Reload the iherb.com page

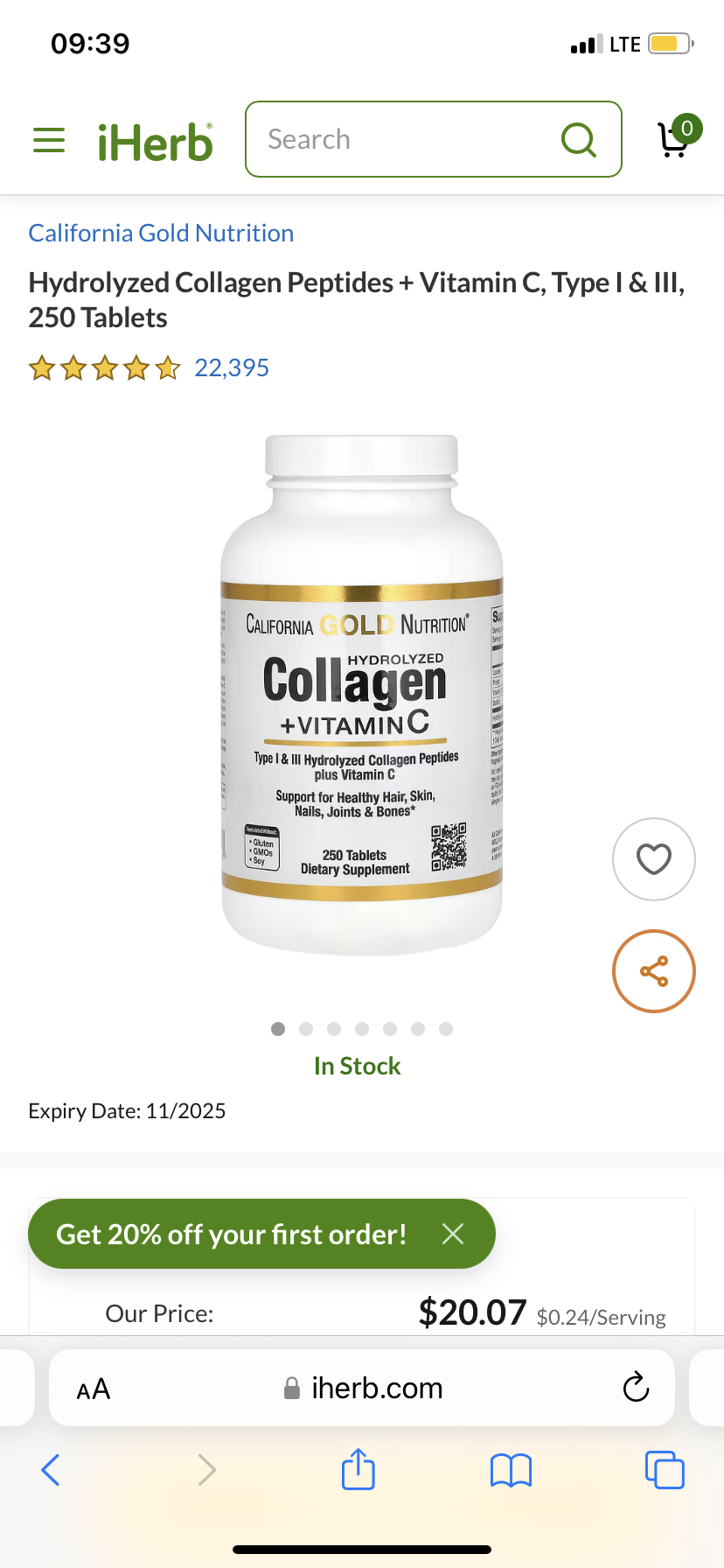636,1388
